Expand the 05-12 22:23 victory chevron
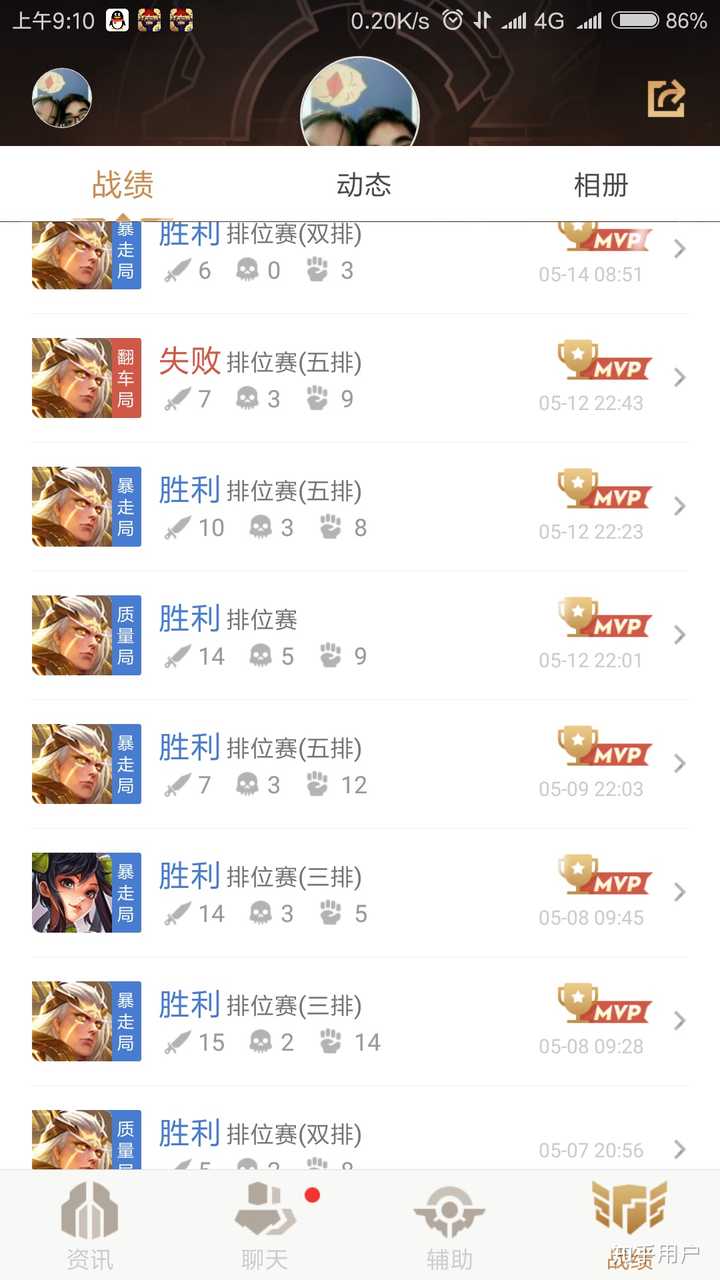Viewport: 720px width, 1280px height. pyautogui.click(x=681, y=506)
